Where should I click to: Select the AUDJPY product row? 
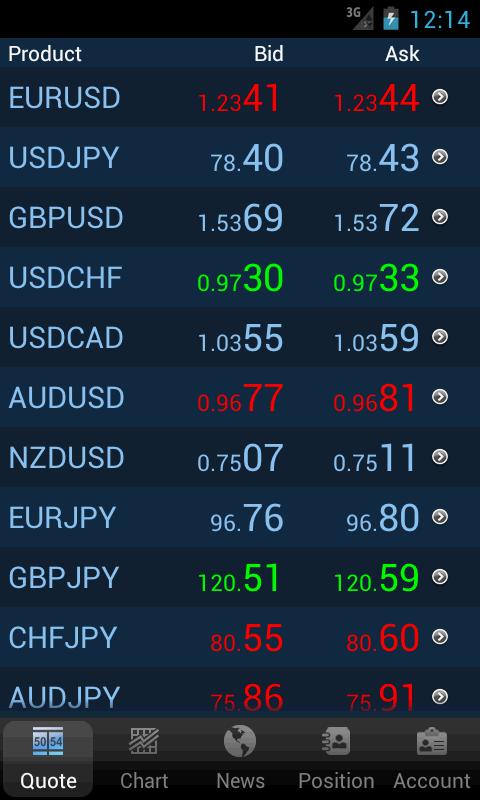pyautogui.click(x=240, y=692)
